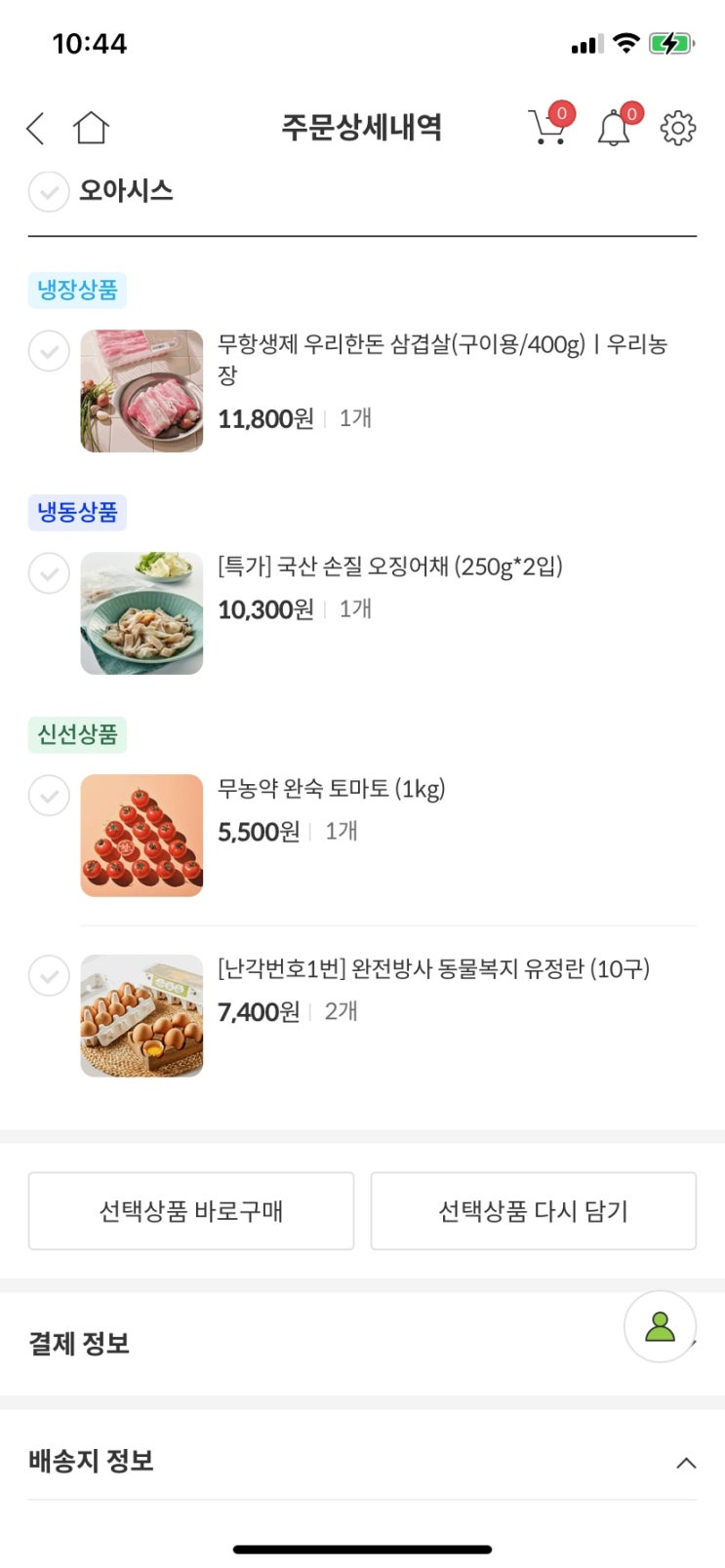725x1568 pixels.
Task: Tap 선택상품 다시 담기 button
Action: point(533,1211)
